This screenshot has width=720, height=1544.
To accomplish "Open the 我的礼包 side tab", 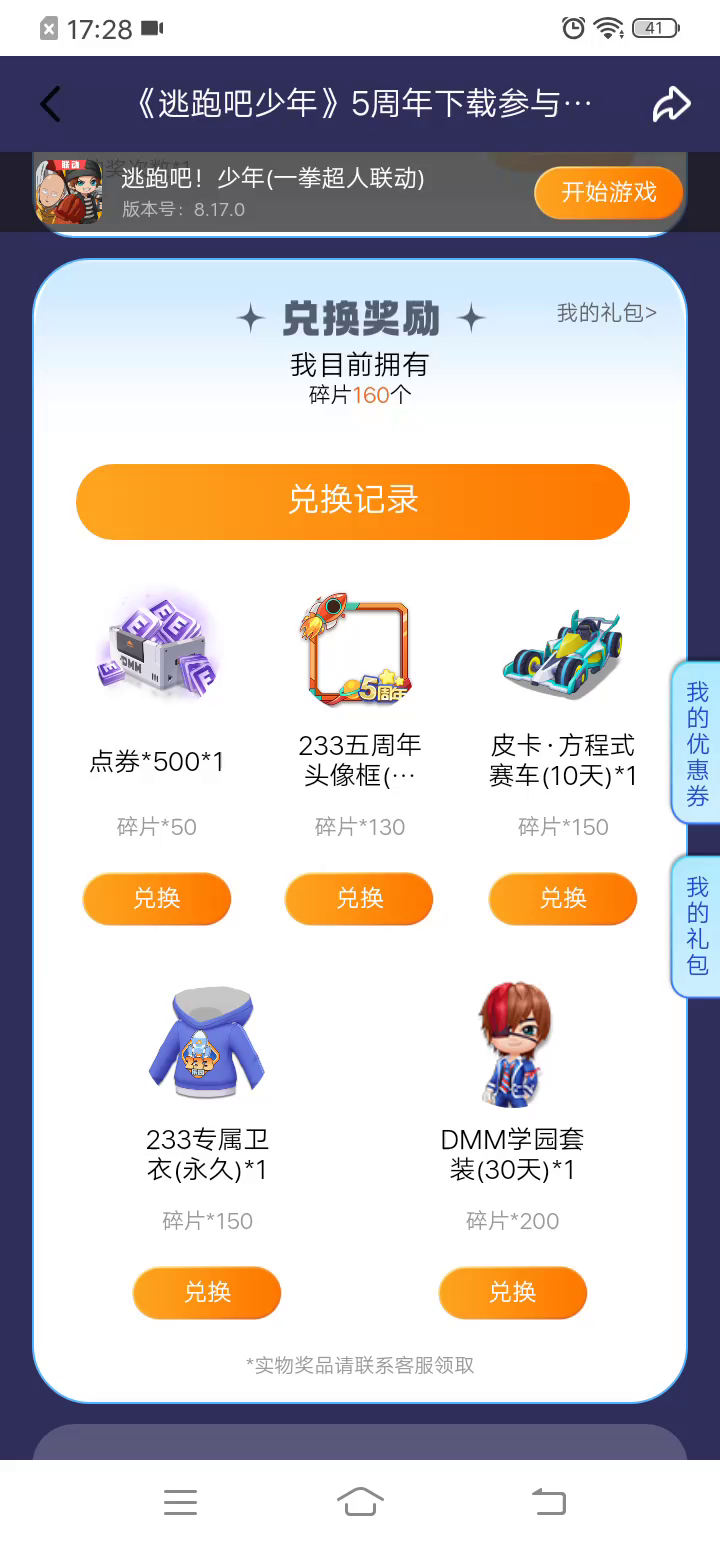I will pyautogui.click(x=697, y=926).
